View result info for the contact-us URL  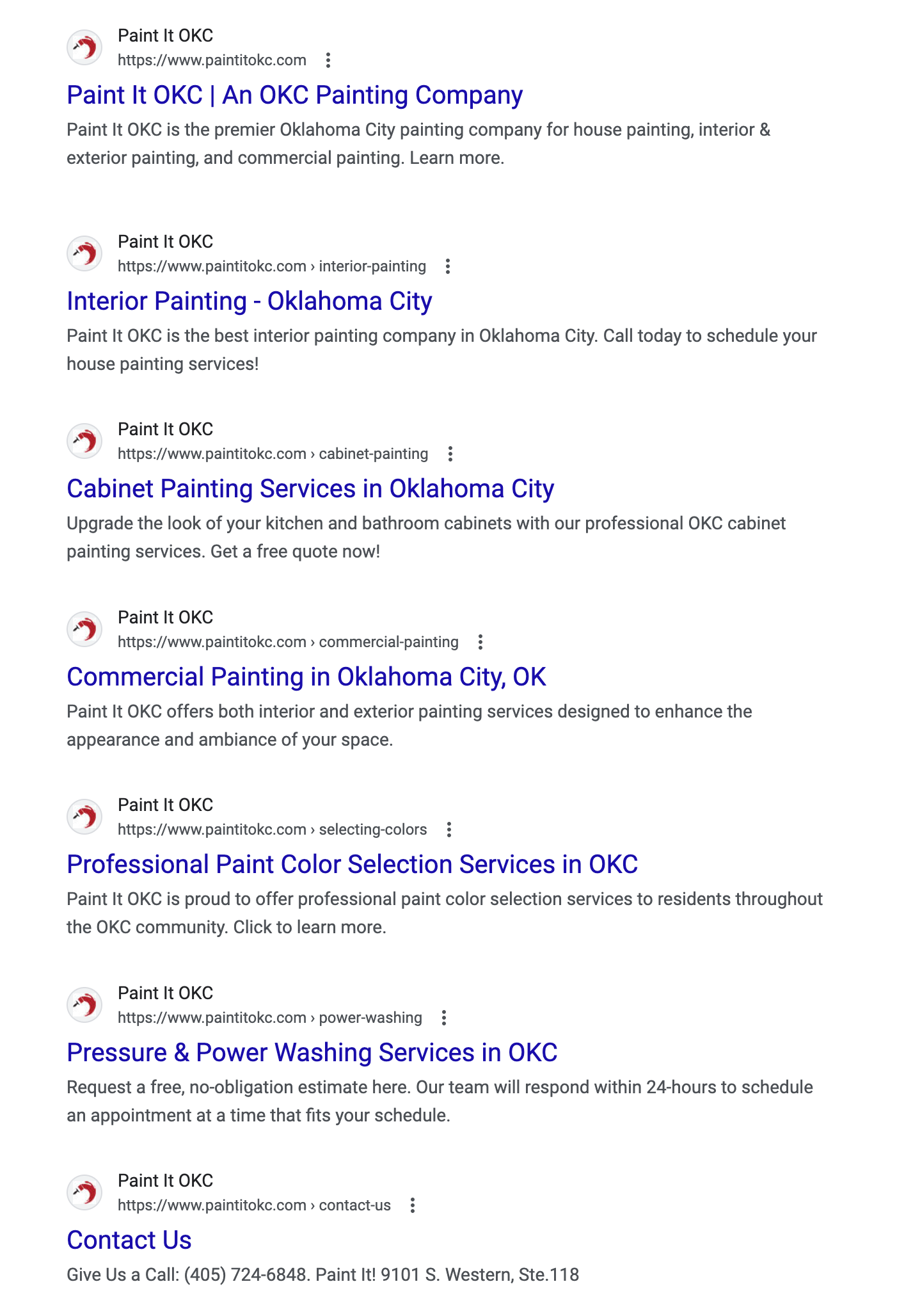click(x=413, y=1205)
